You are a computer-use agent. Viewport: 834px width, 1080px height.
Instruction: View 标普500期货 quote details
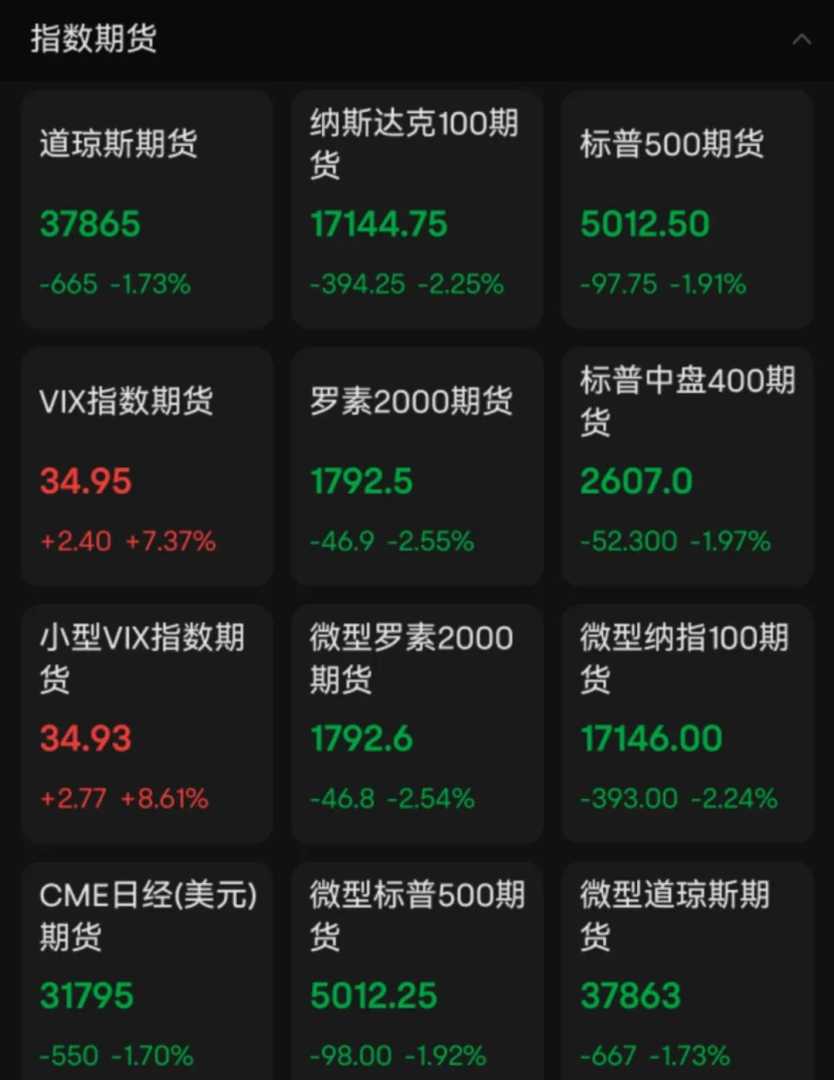(687, 210)
